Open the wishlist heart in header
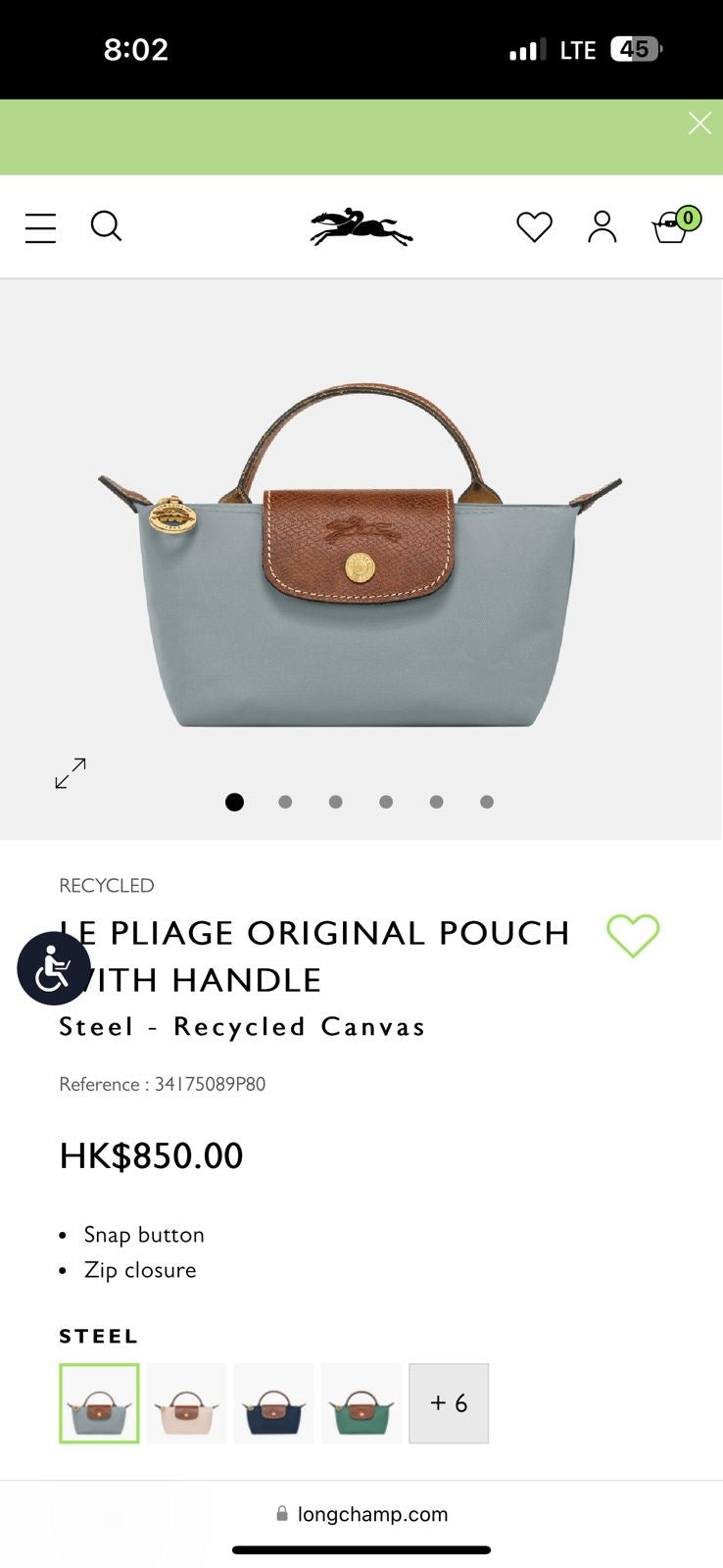 [534, 227]
